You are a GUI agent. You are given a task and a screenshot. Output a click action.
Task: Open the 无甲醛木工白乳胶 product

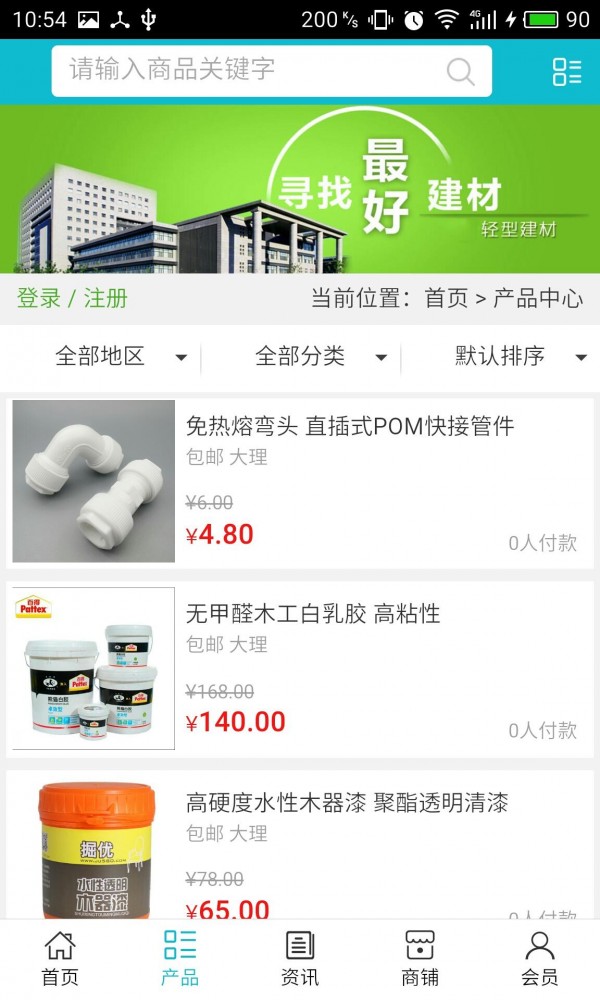point(313,613)
